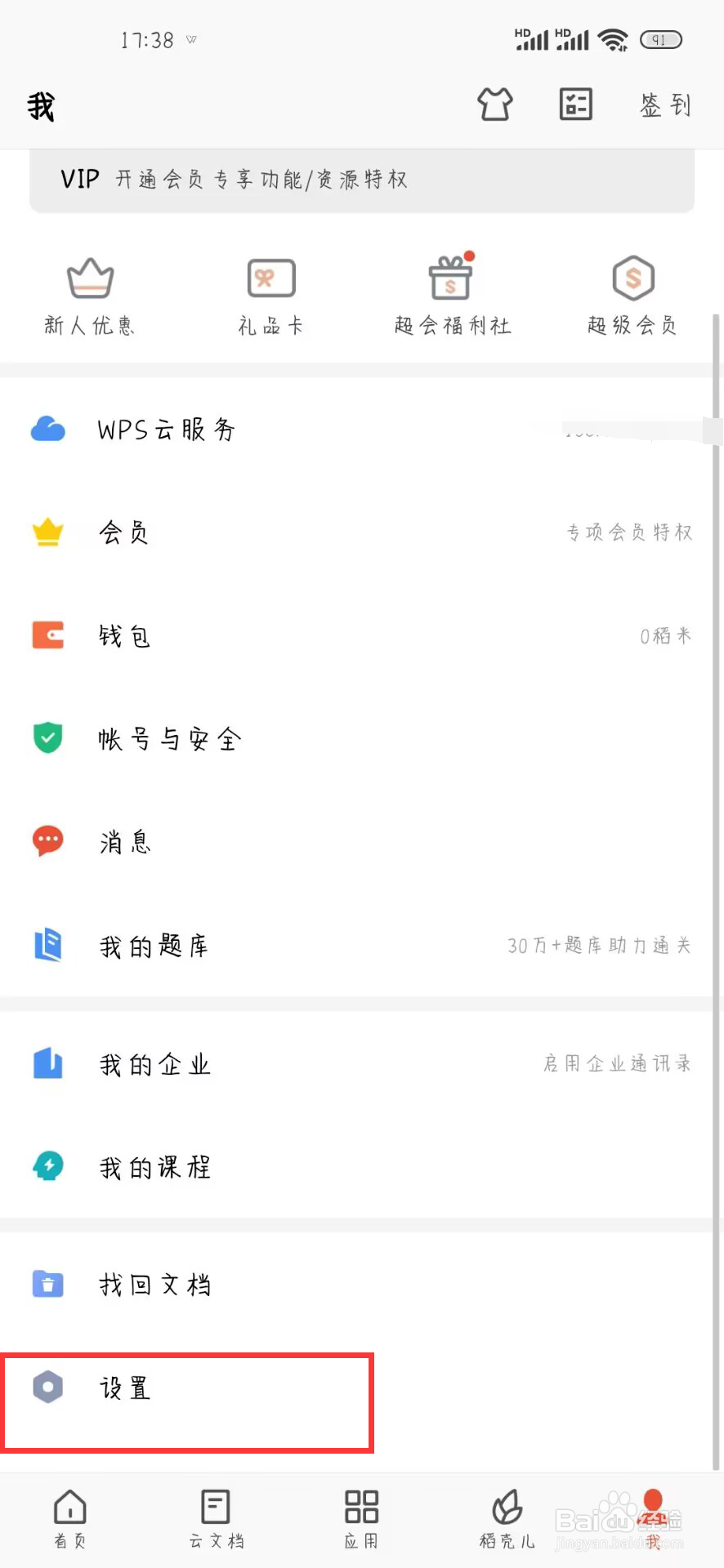Switch to the 云文档 tab
This screenshot has height=1568, width=724.
point(216,1519)
